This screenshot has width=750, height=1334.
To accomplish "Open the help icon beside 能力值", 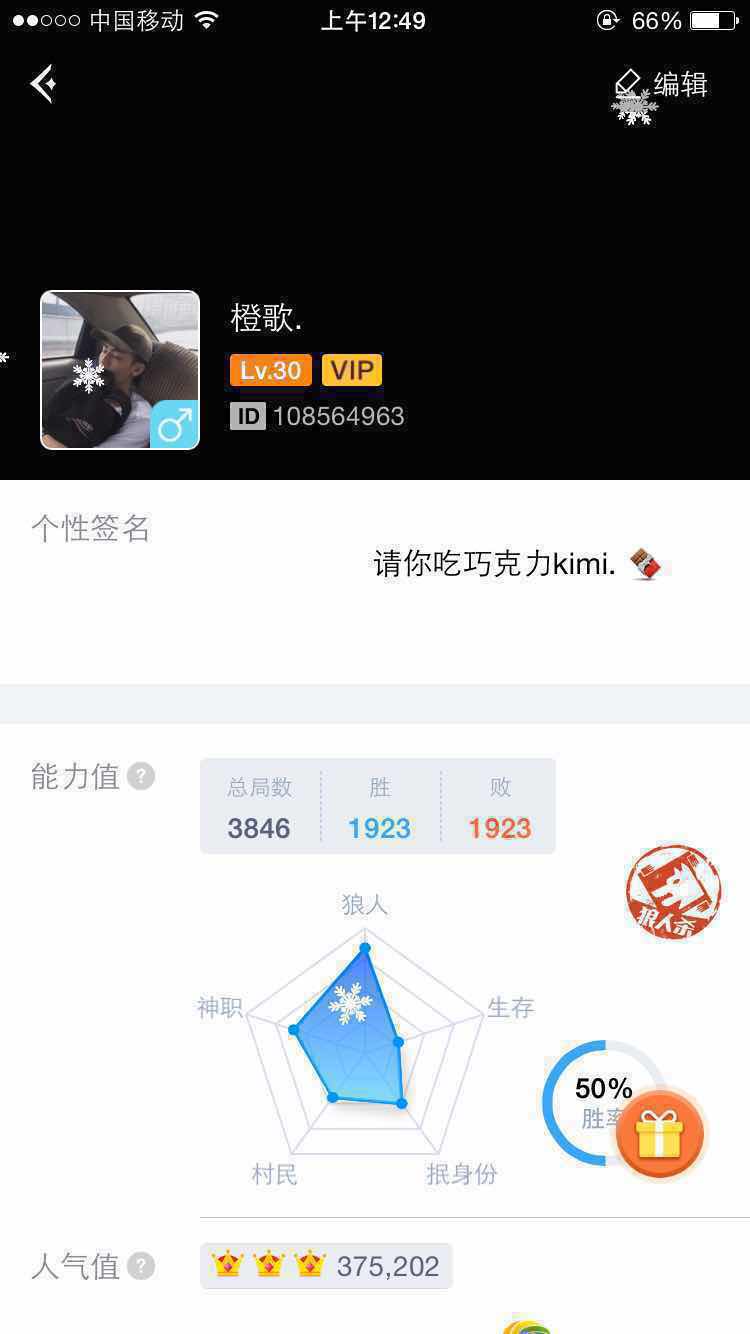I will click(x=141, y=776).
